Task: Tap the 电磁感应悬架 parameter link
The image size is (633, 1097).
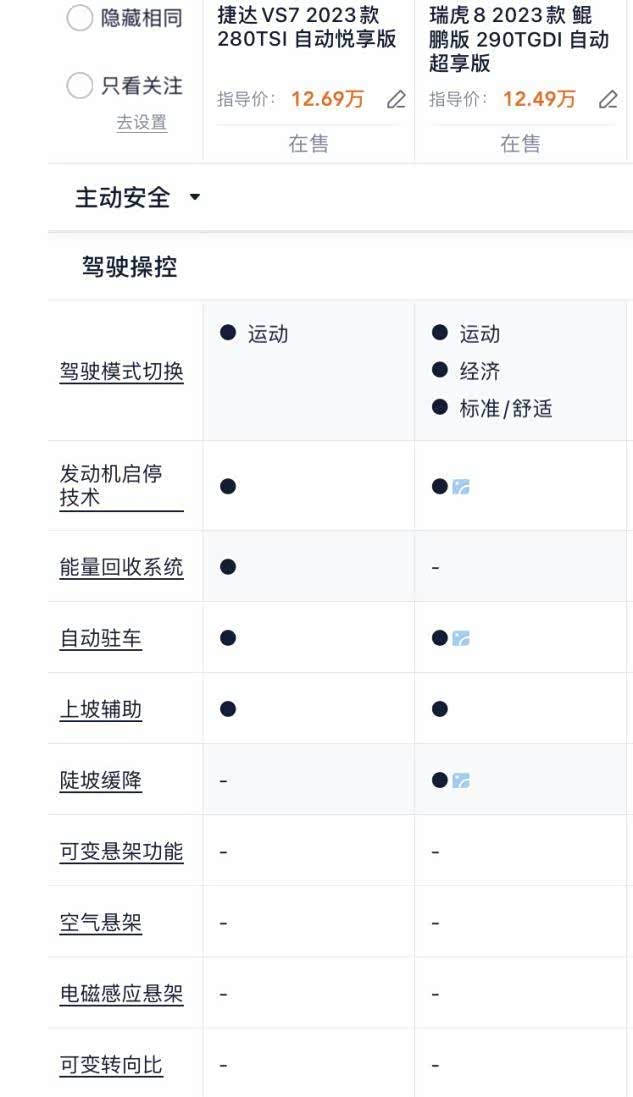Action: (121, 994)
